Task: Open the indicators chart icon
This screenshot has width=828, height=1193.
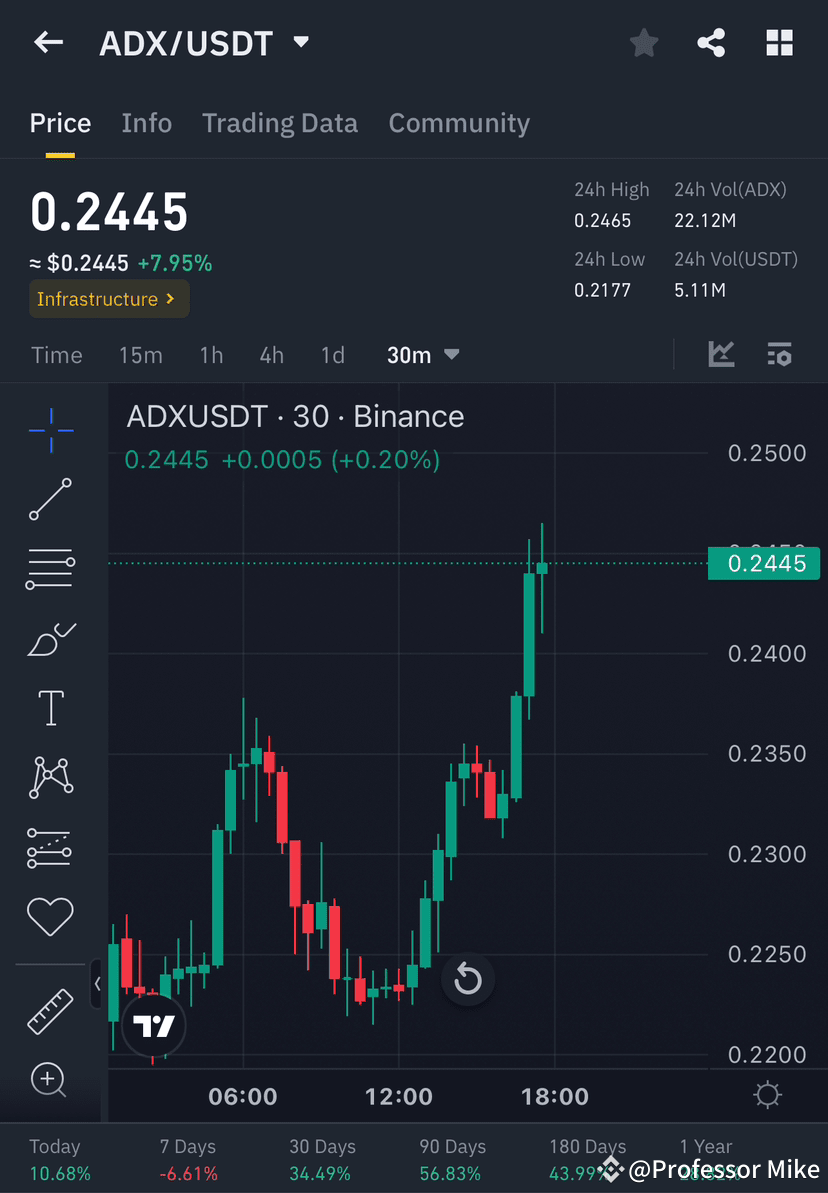Action: 721,354
